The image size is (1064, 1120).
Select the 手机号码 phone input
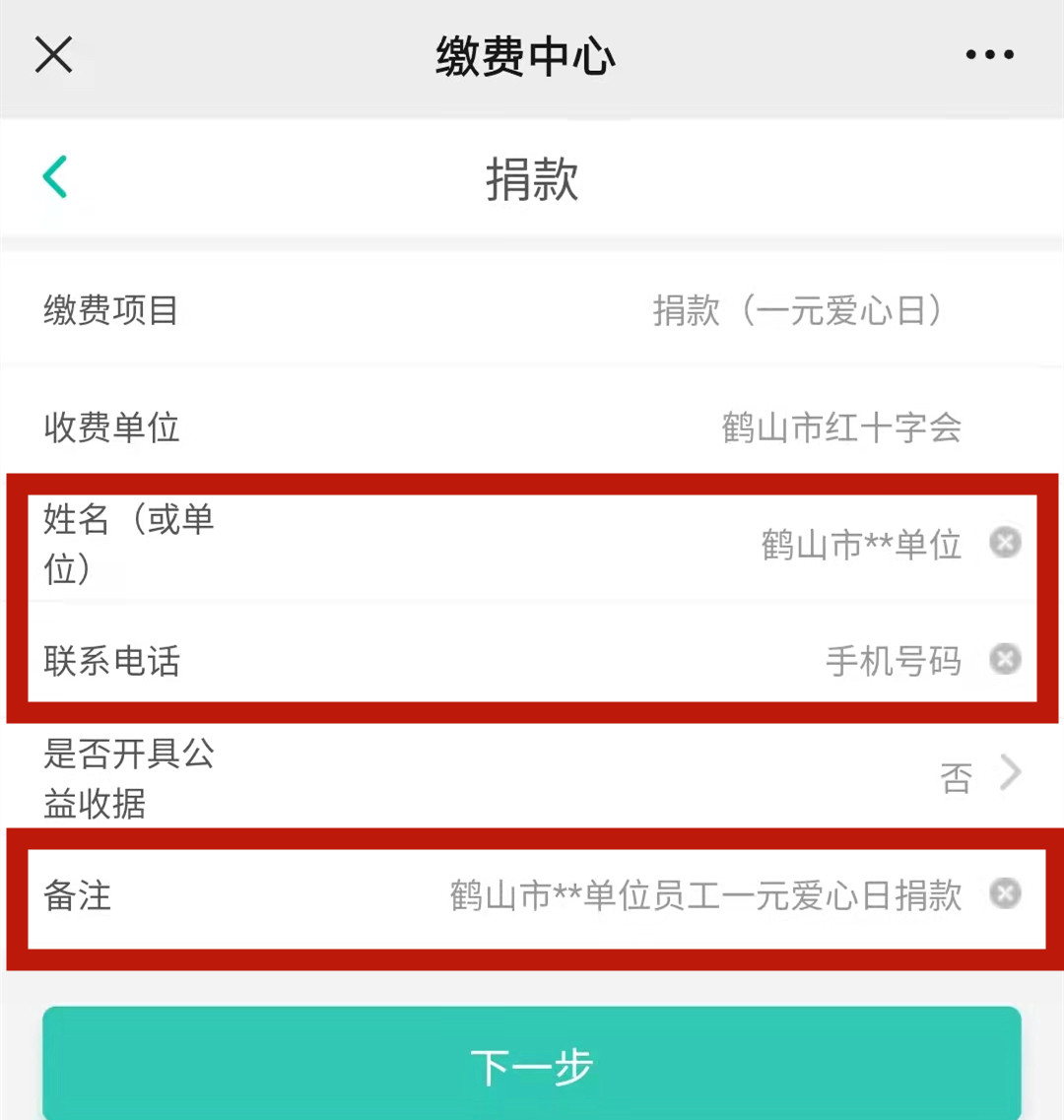(x=894, y=661)
